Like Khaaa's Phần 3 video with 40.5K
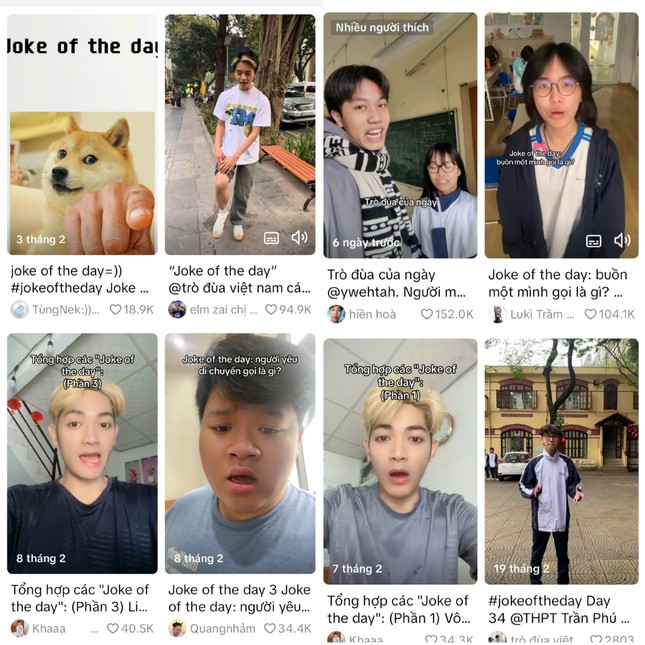645x645 pixels. pos(113,629)
